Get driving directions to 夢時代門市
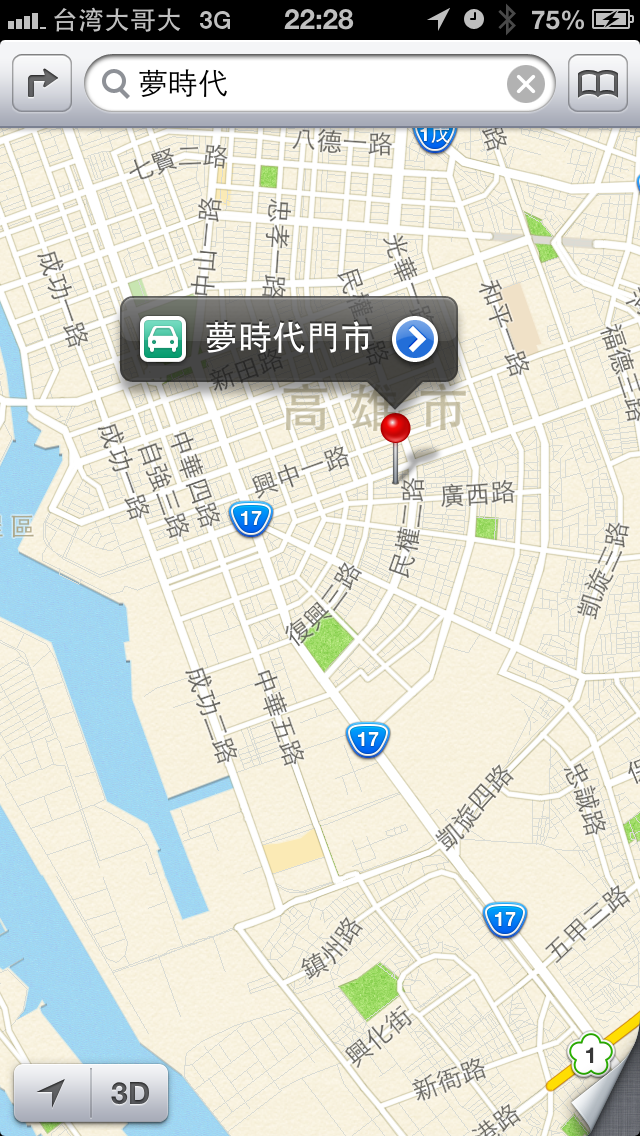Image resolution: width=640 pixels, height=1136 pixels. (162, 339)
